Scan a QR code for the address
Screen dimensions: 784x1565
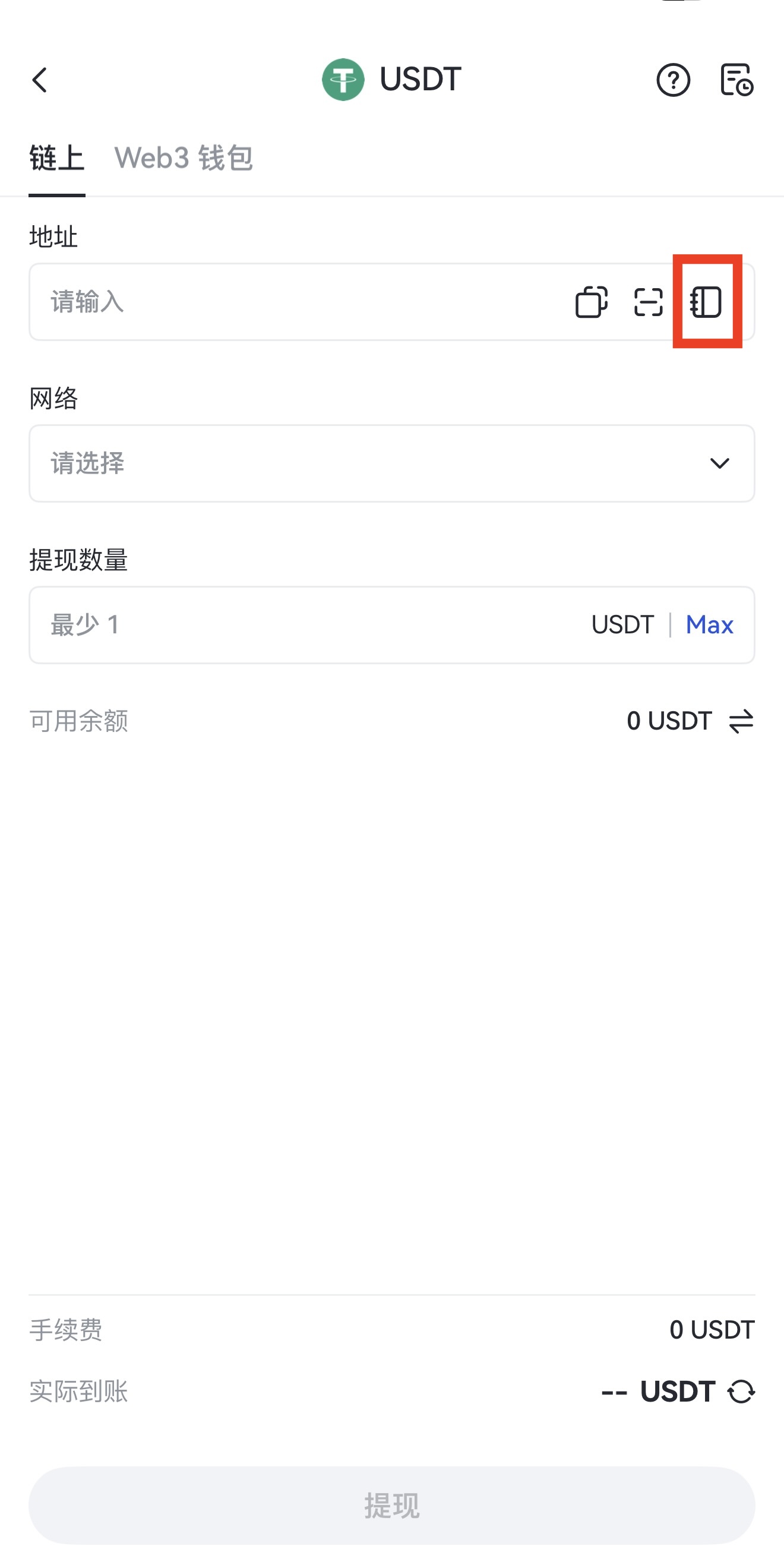pos(648,302)
